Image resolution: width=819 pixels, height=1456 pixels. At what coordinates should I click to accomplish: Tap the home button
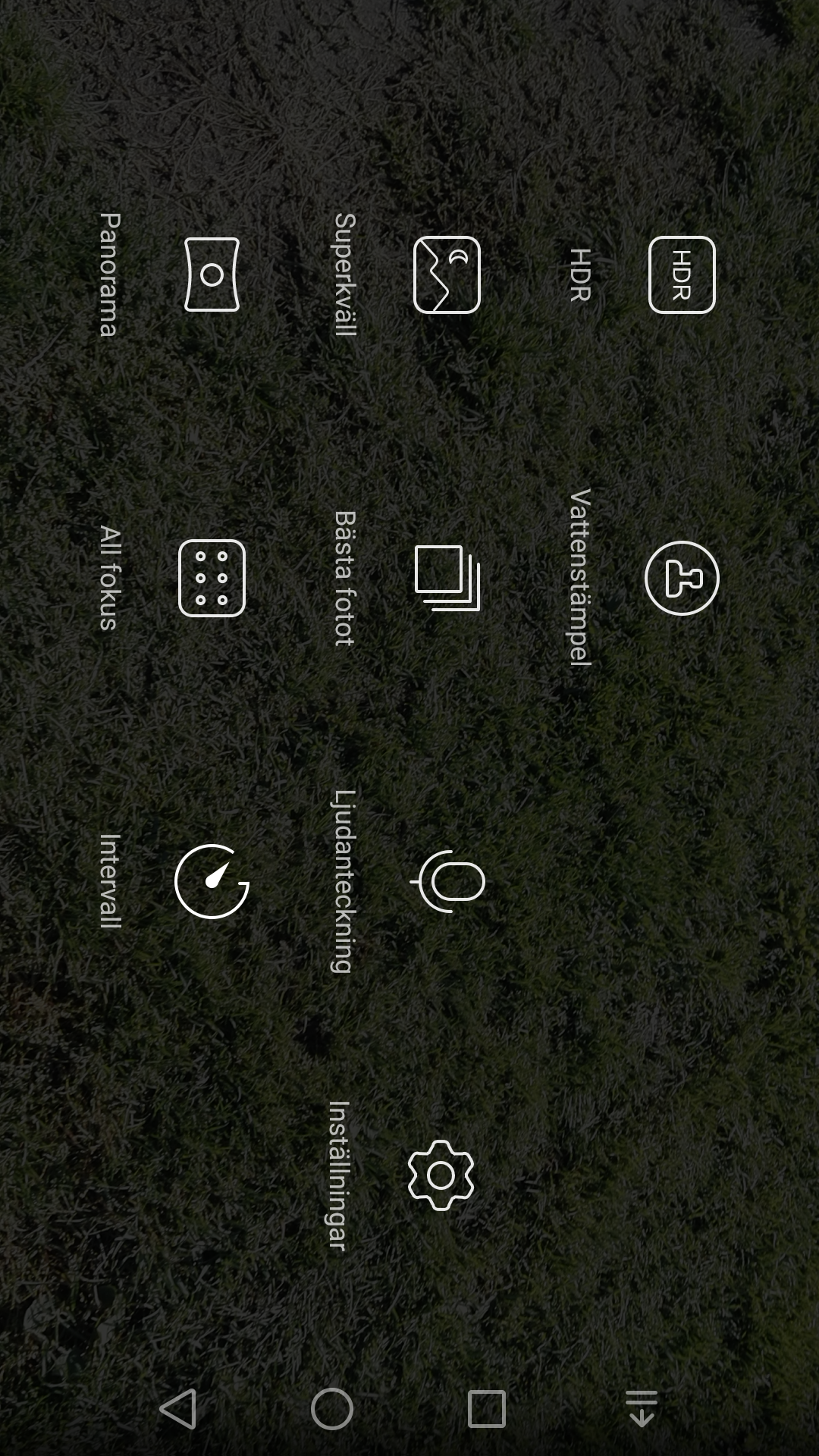pyautogui.click(x=332, y=1409)
